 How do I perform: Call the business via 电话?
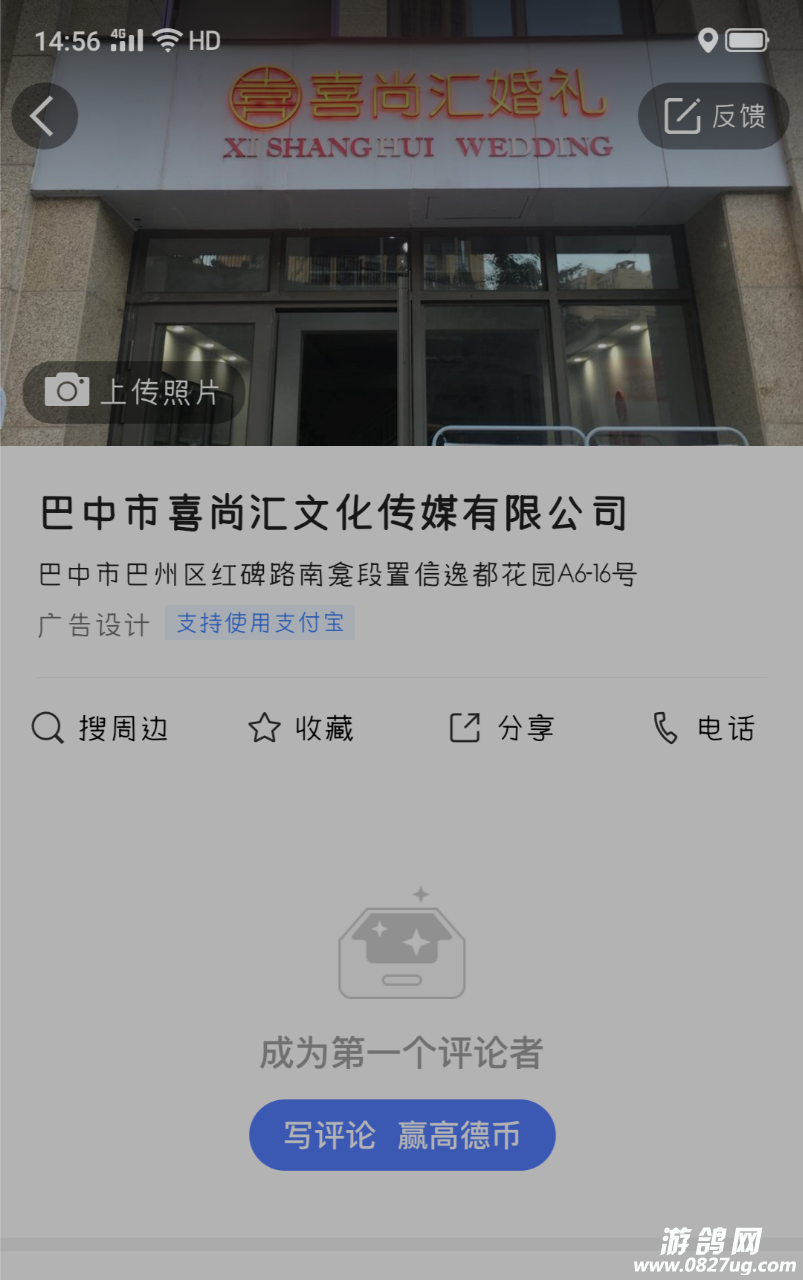click(704, 728)
